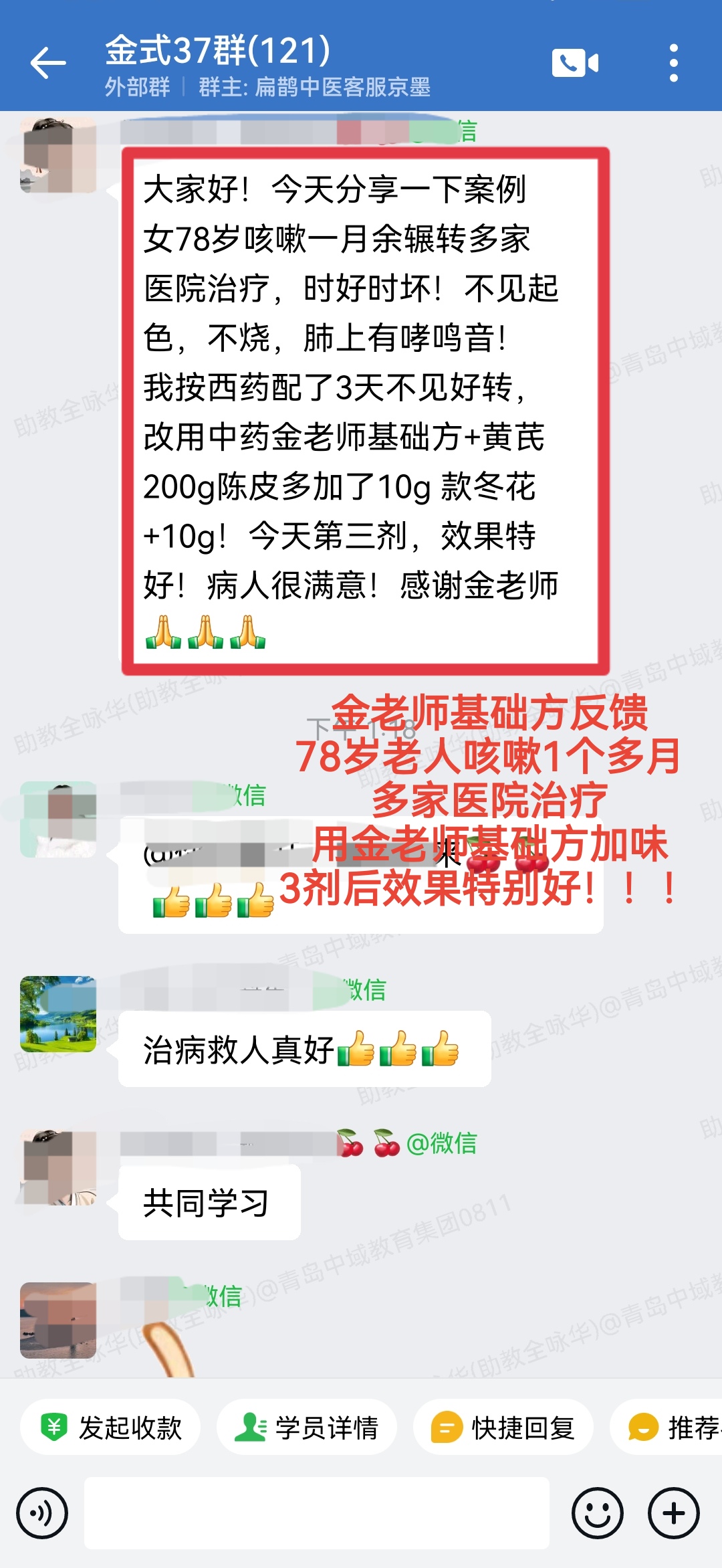The height and width of the screenshot is (1568, 722).
Task: Open 学员详情
Action: tap(307, 1428)
